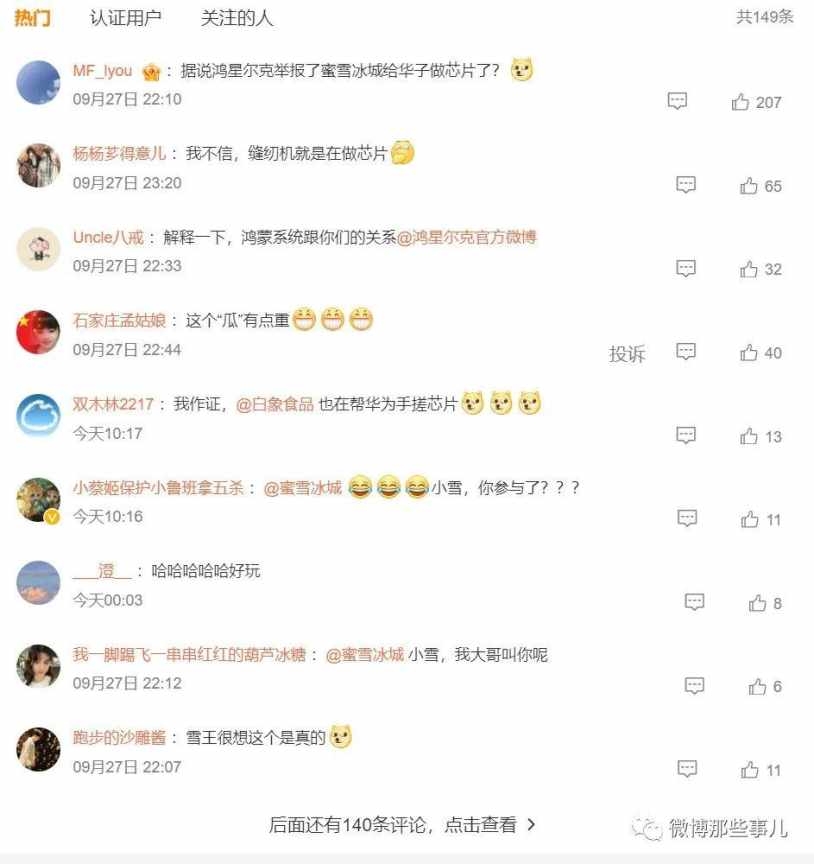The width and height of the screenshot is (814, 864).
Task: Reply to Uncle八戒's comment
Action: tap(686, 269)
